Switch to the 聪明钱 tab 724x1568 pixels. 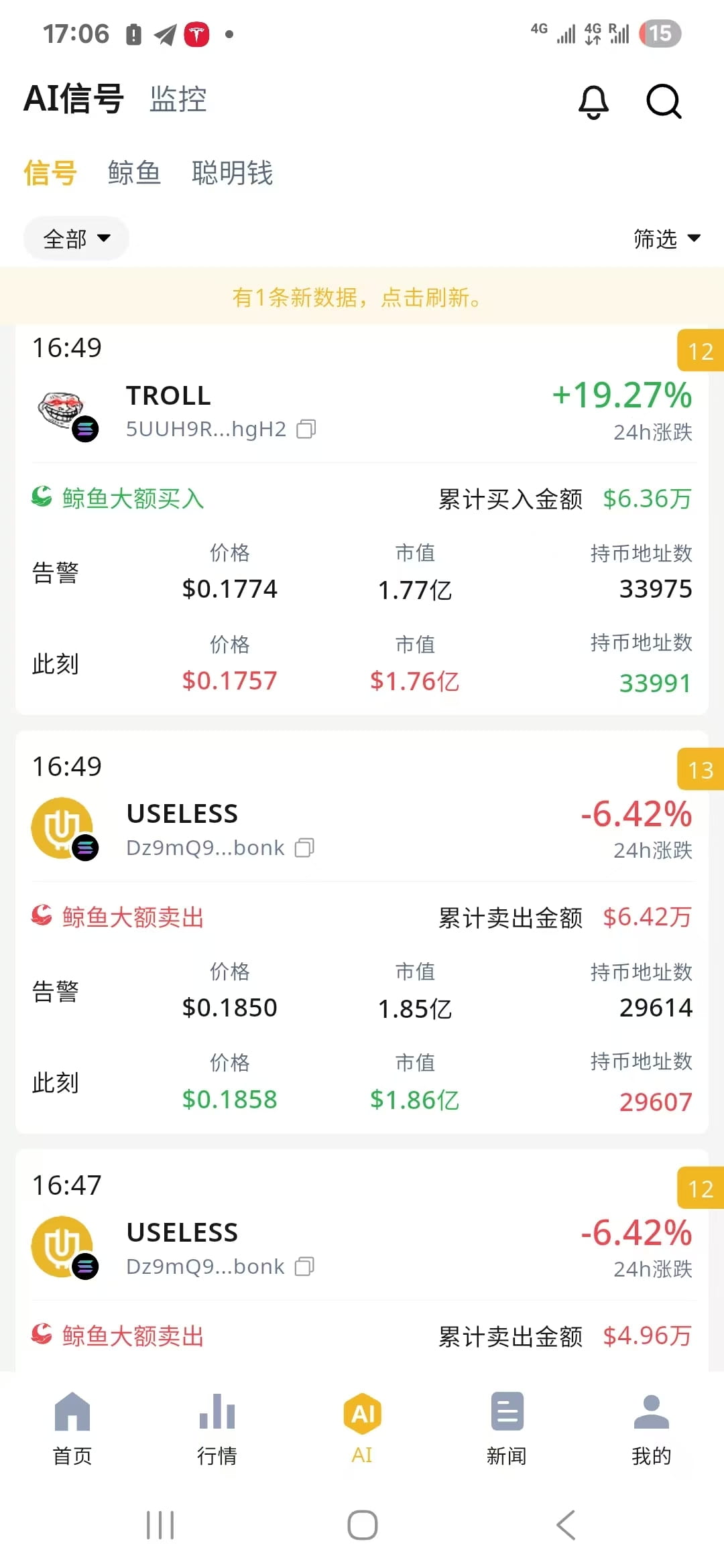tap(232, 173)
